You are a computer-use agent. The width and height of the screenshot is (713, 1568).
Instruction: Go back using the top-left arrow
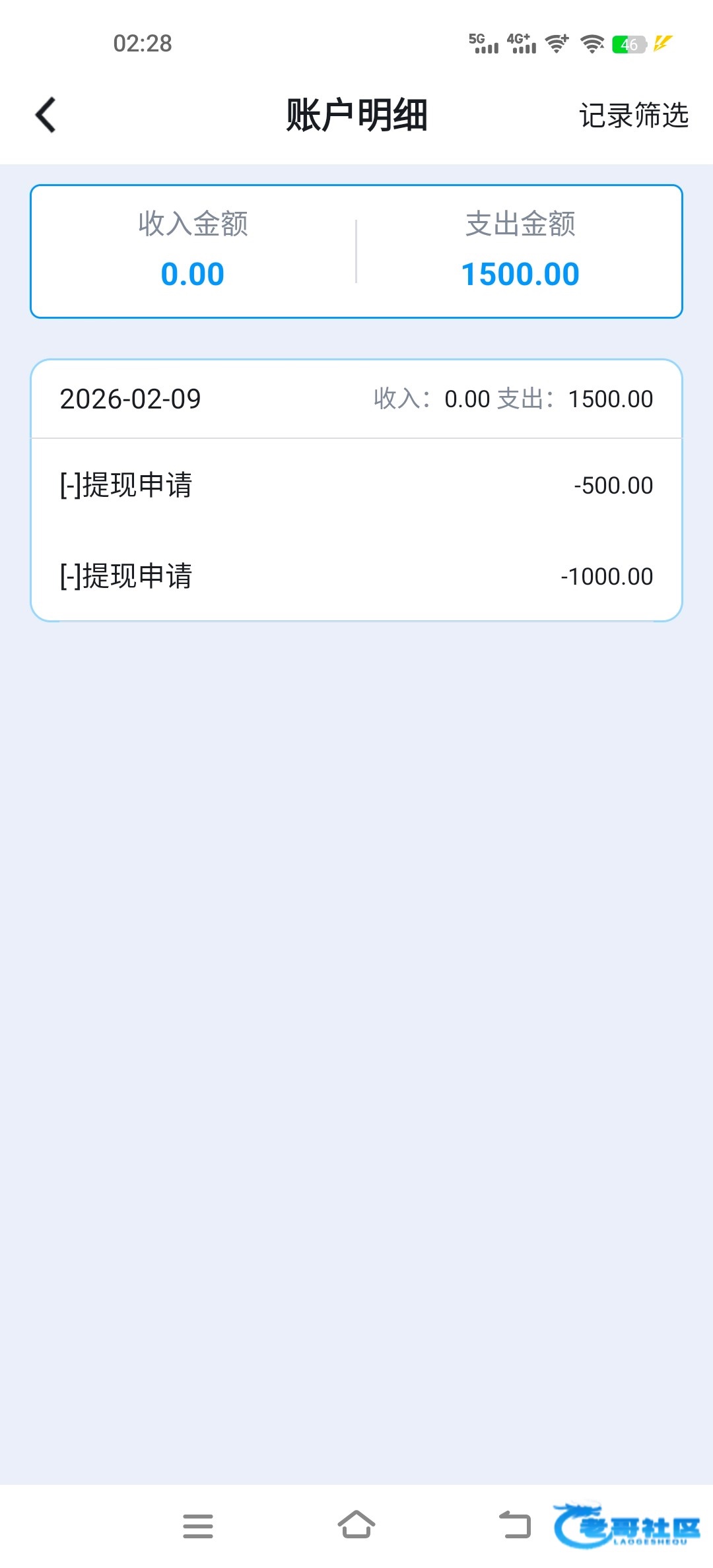click(x=46, y=115)
